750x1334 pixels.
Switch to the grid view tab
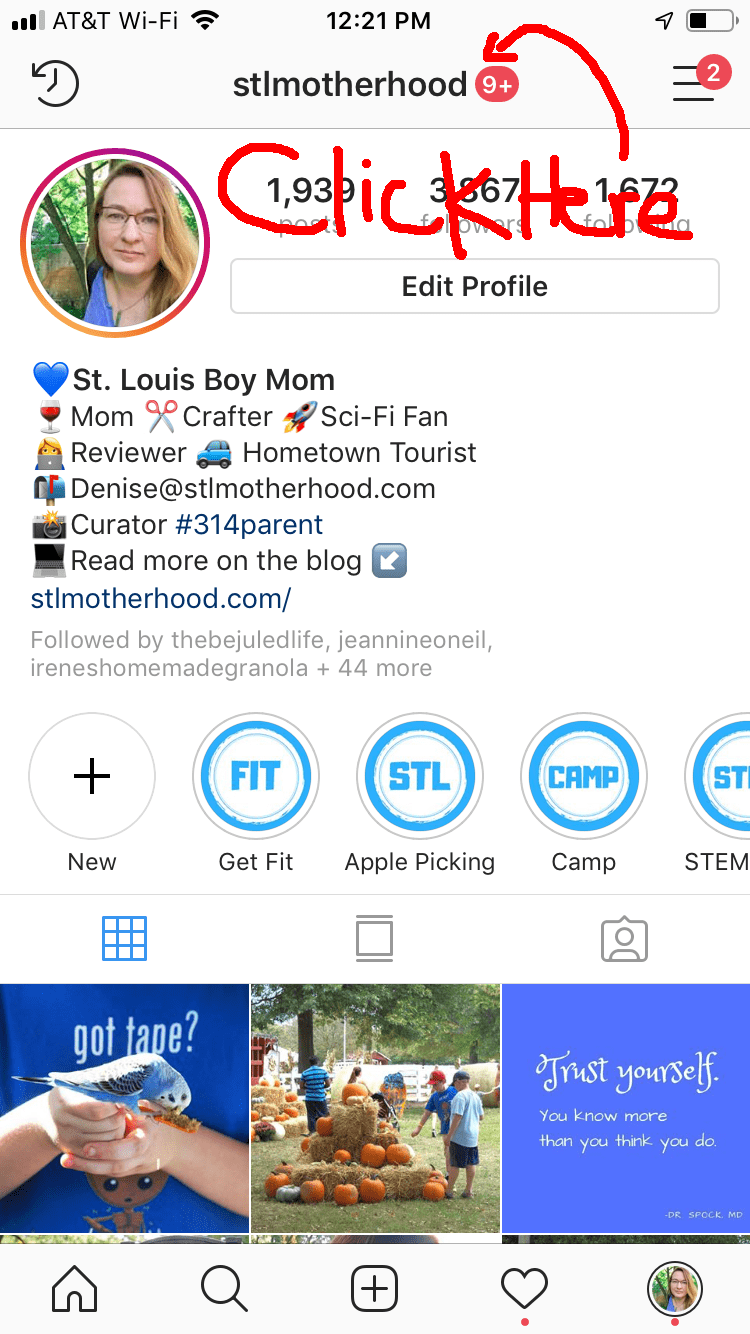pyautogui.click(x=125, y=939)
